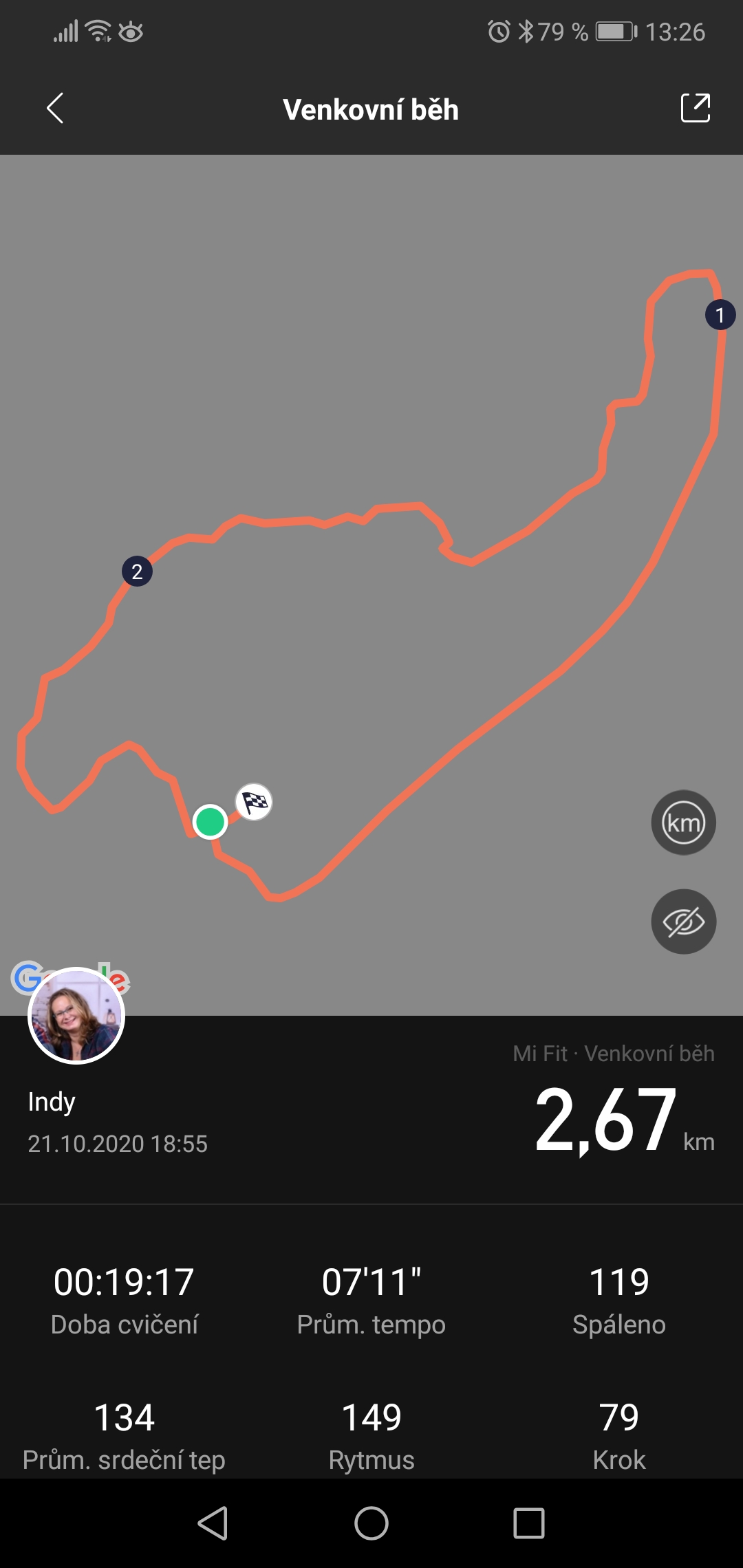Tap the system home button

(x=371, y=1523)
